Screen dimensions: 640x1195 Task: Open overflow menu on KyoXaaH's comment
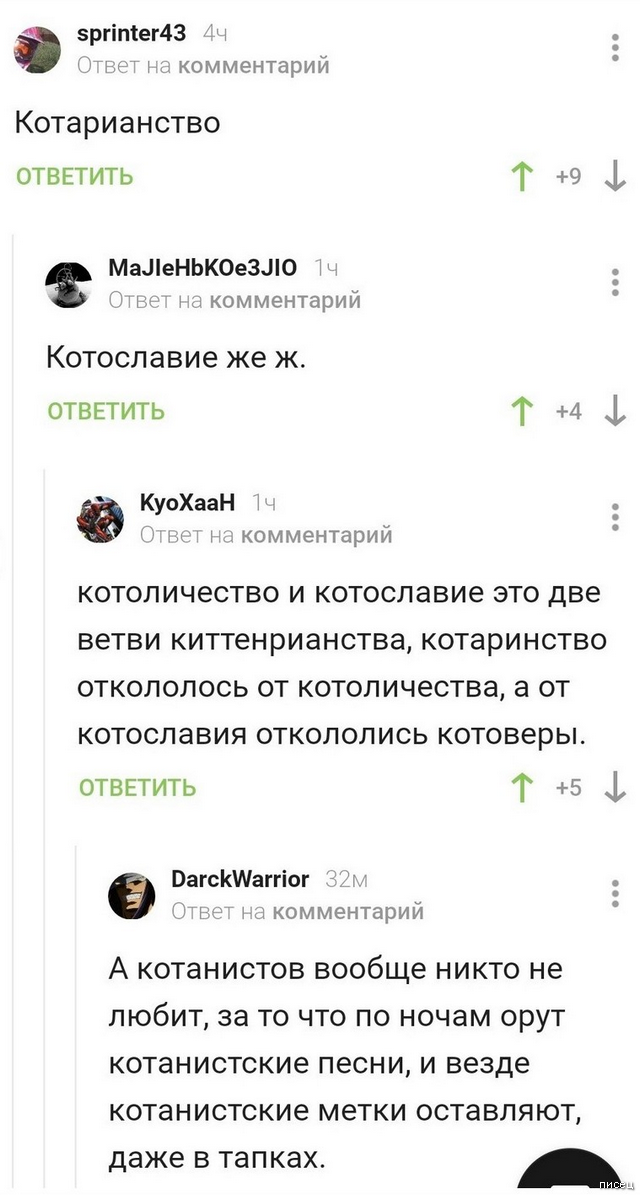615,517
